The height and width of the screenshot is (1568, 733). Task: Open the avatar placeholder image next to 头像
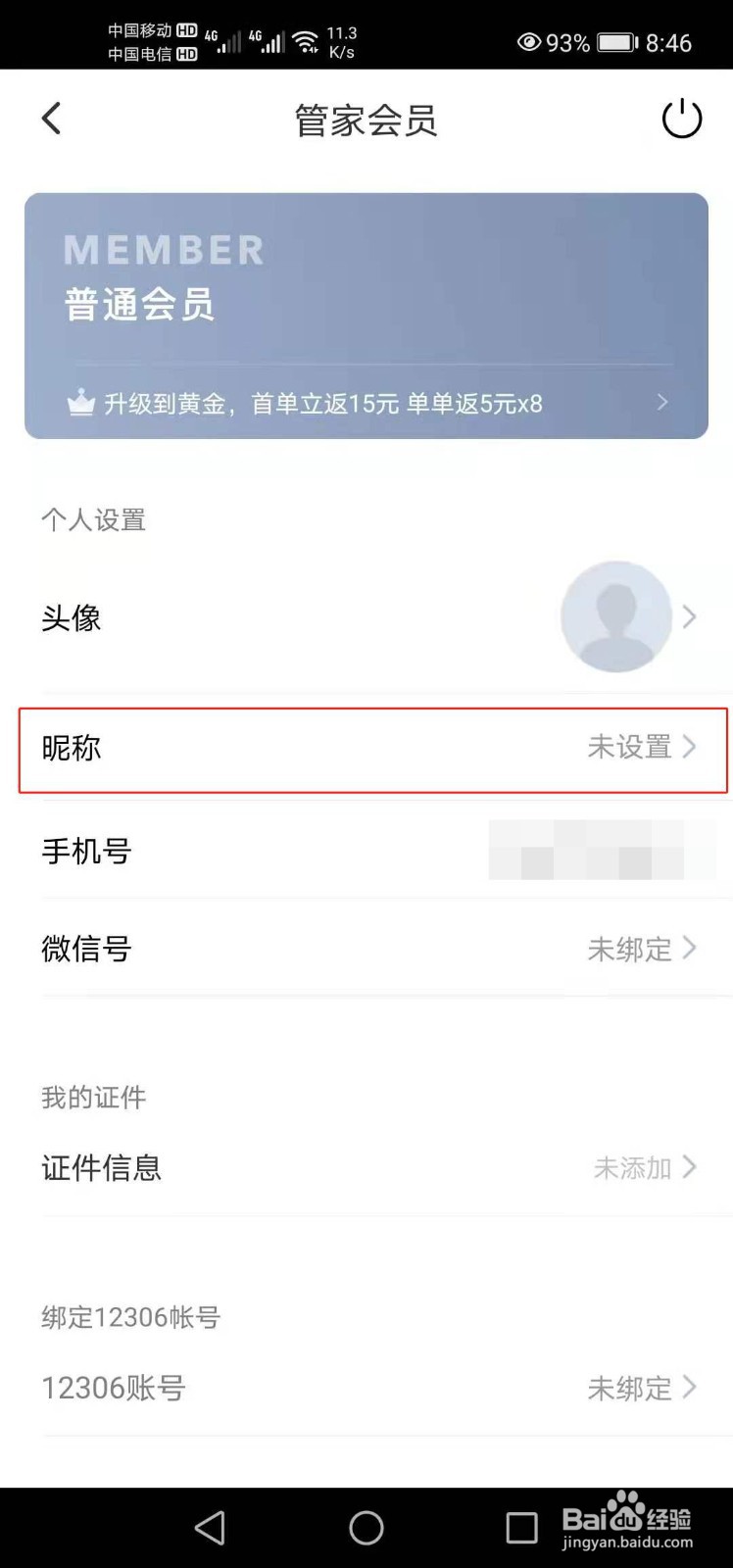[615, 617]
